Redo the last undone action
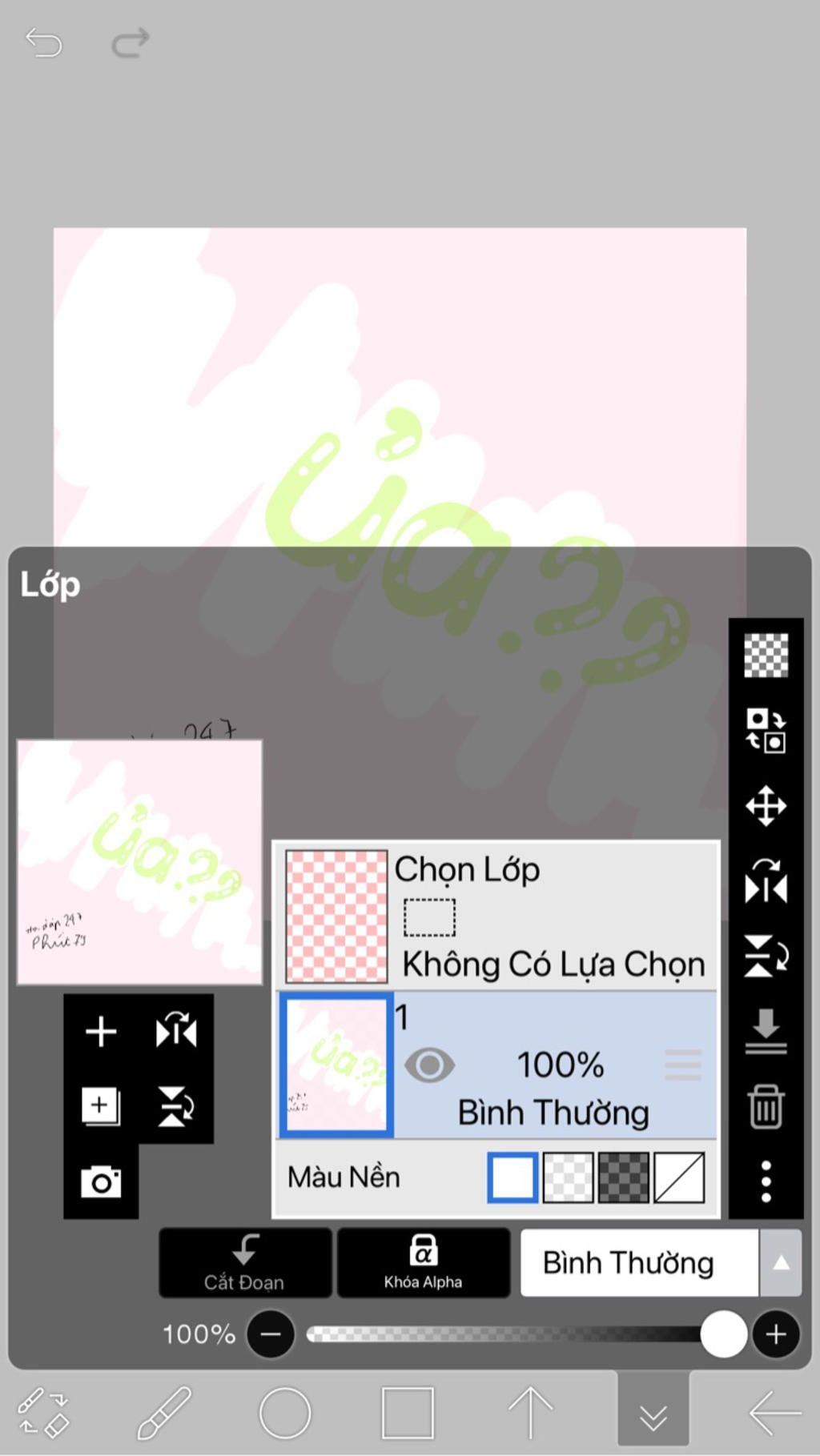The width and height of the screenshot is (820, 1456). coord(131,42)
